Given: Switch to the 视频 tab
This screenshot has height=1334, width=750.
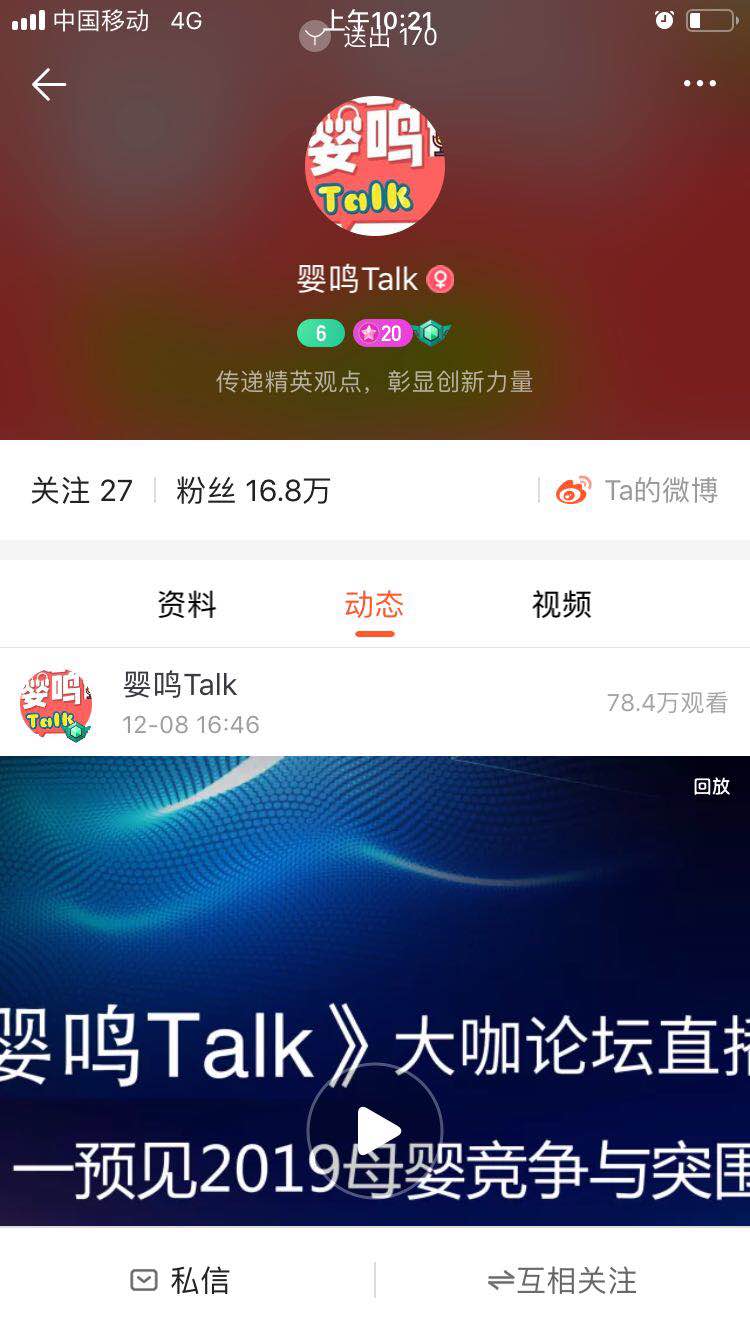Looking at the screenshot, I should coord(562,605).
